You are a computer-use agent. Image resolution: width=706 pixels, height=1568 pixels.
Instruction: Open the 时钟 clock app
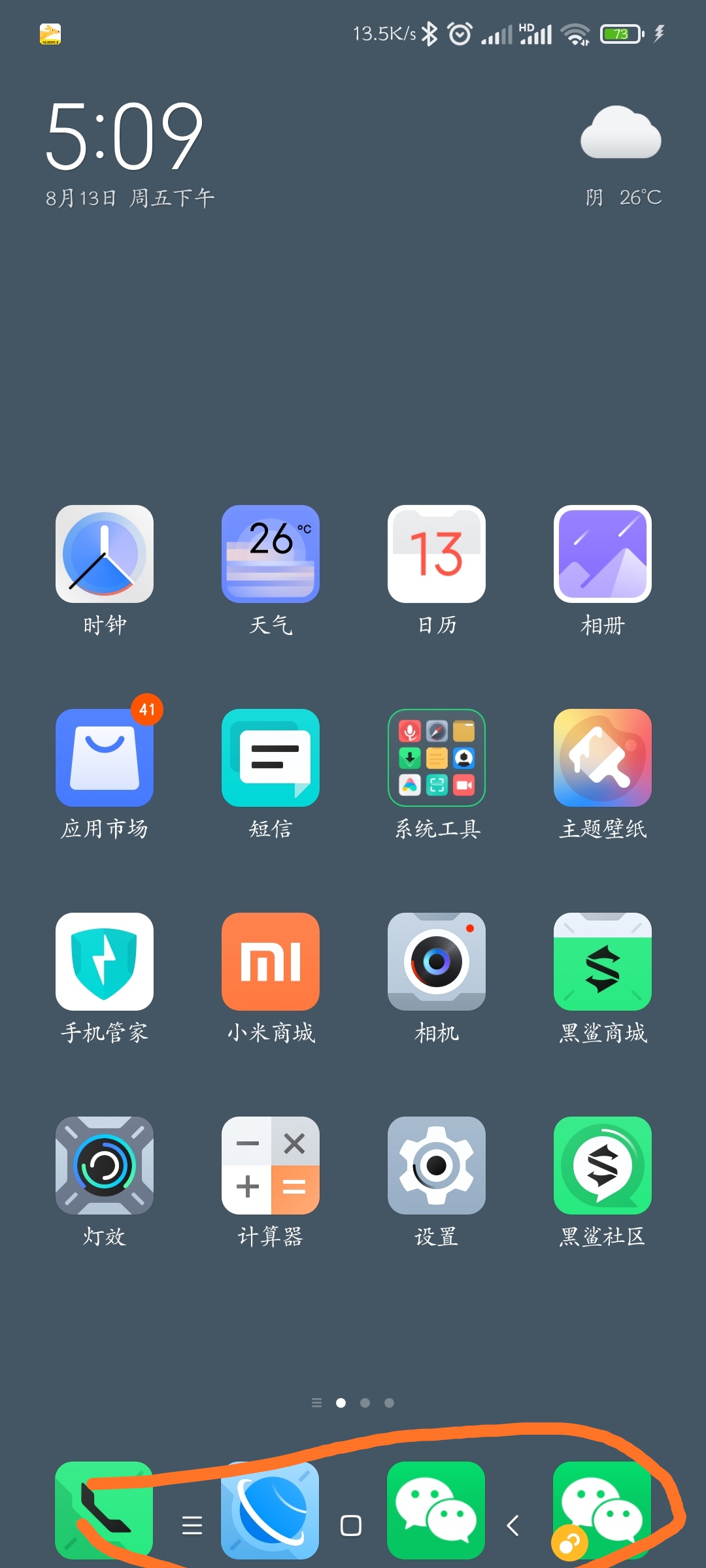pyautogui.click(x=105, y=554)
